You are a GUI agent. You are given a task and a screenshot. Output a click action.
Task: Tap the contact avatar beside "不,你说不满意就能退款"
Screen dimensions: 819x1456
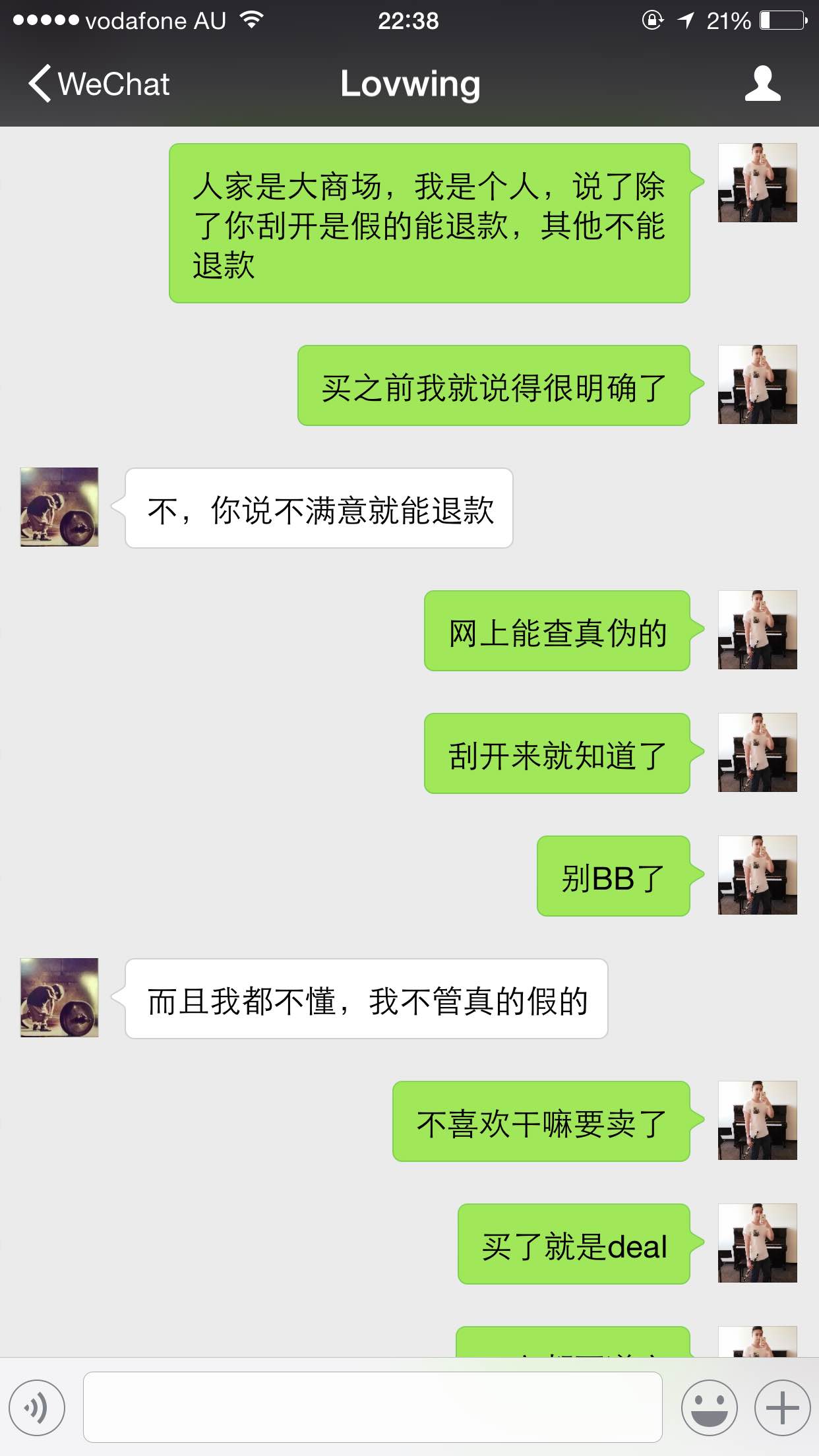[x=59, y=507]
